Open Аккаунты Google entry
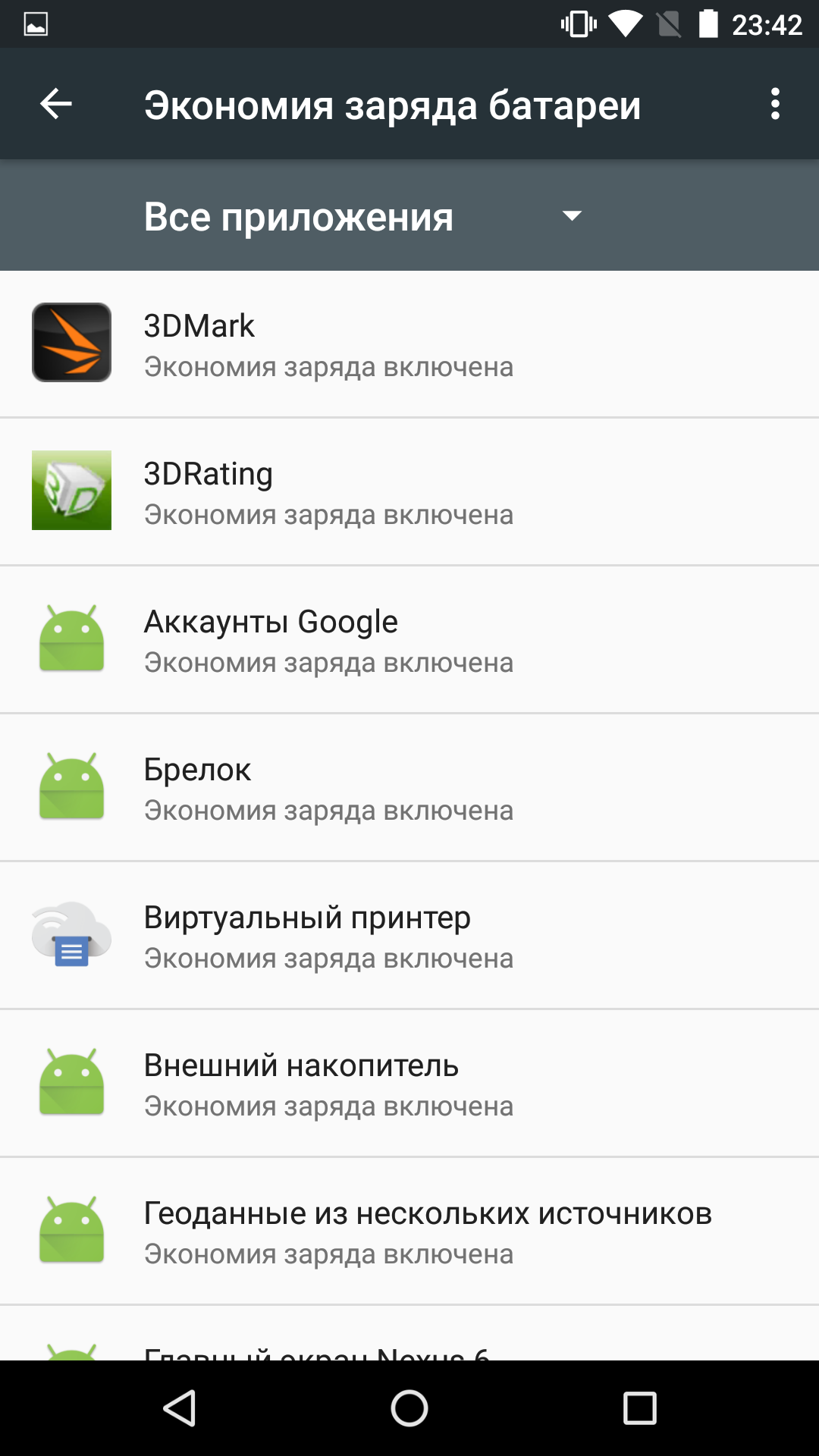This screenshot has width=819, height=1456. point(409,639)
